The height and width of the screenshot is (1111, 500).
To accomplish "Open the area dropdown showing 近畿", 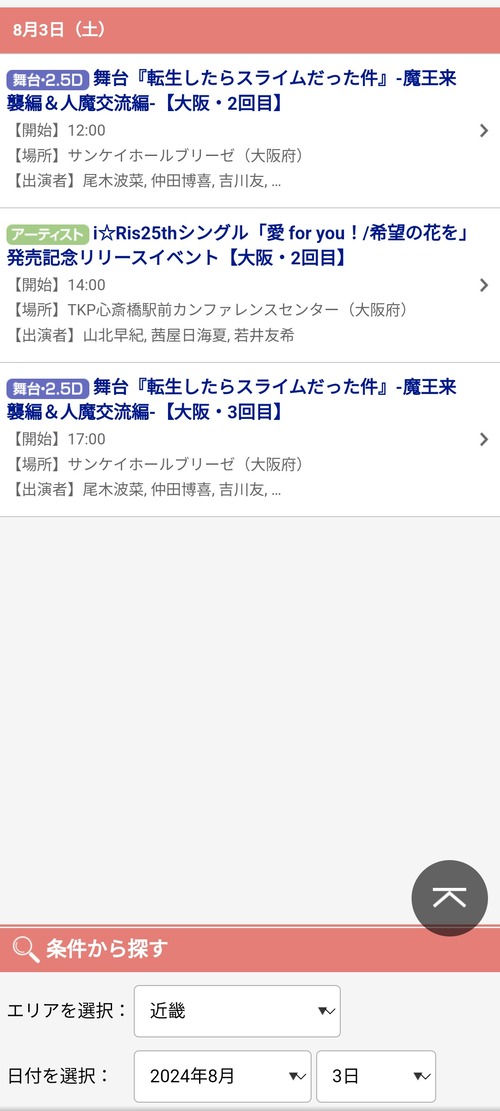I will pos(237,1011).
